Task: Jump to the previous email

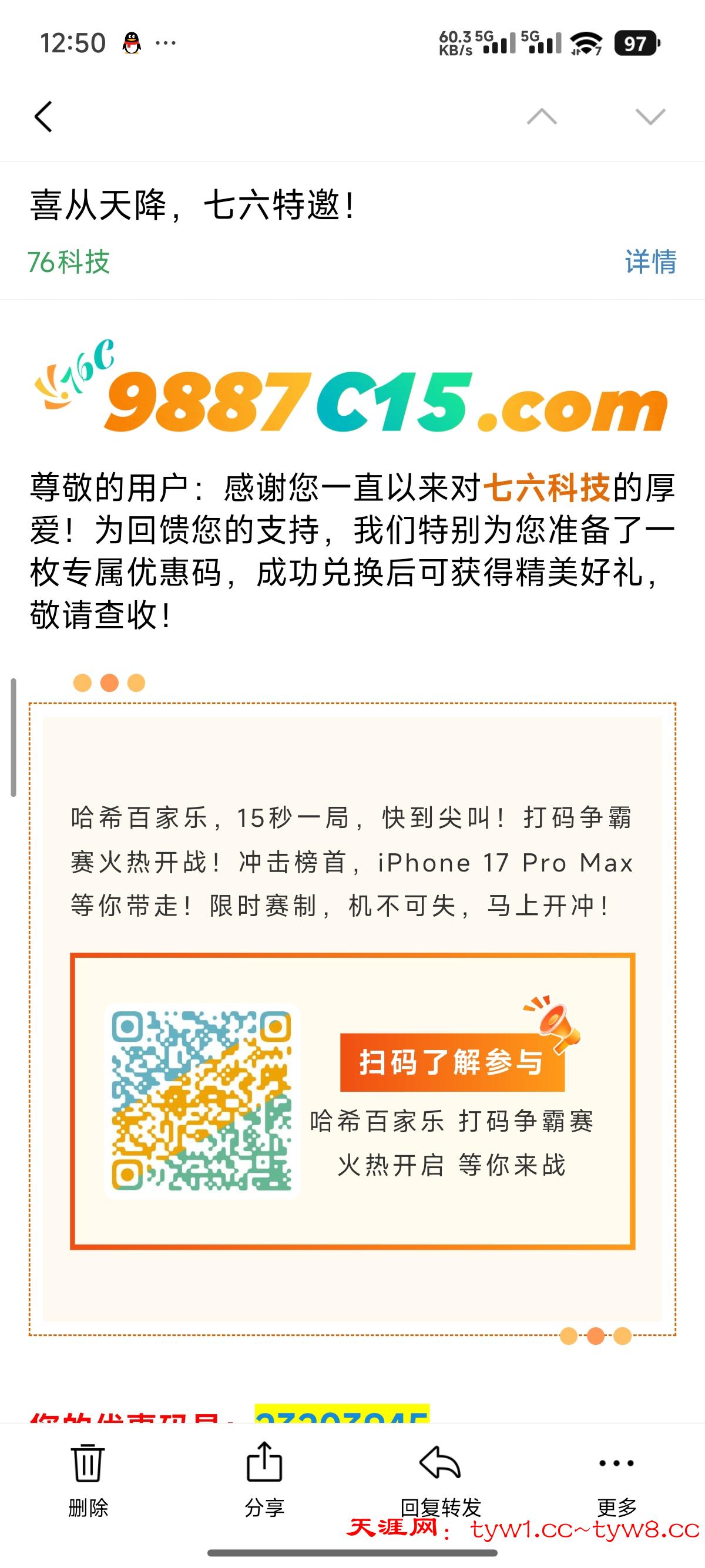Action: click(x=541, y=116)
